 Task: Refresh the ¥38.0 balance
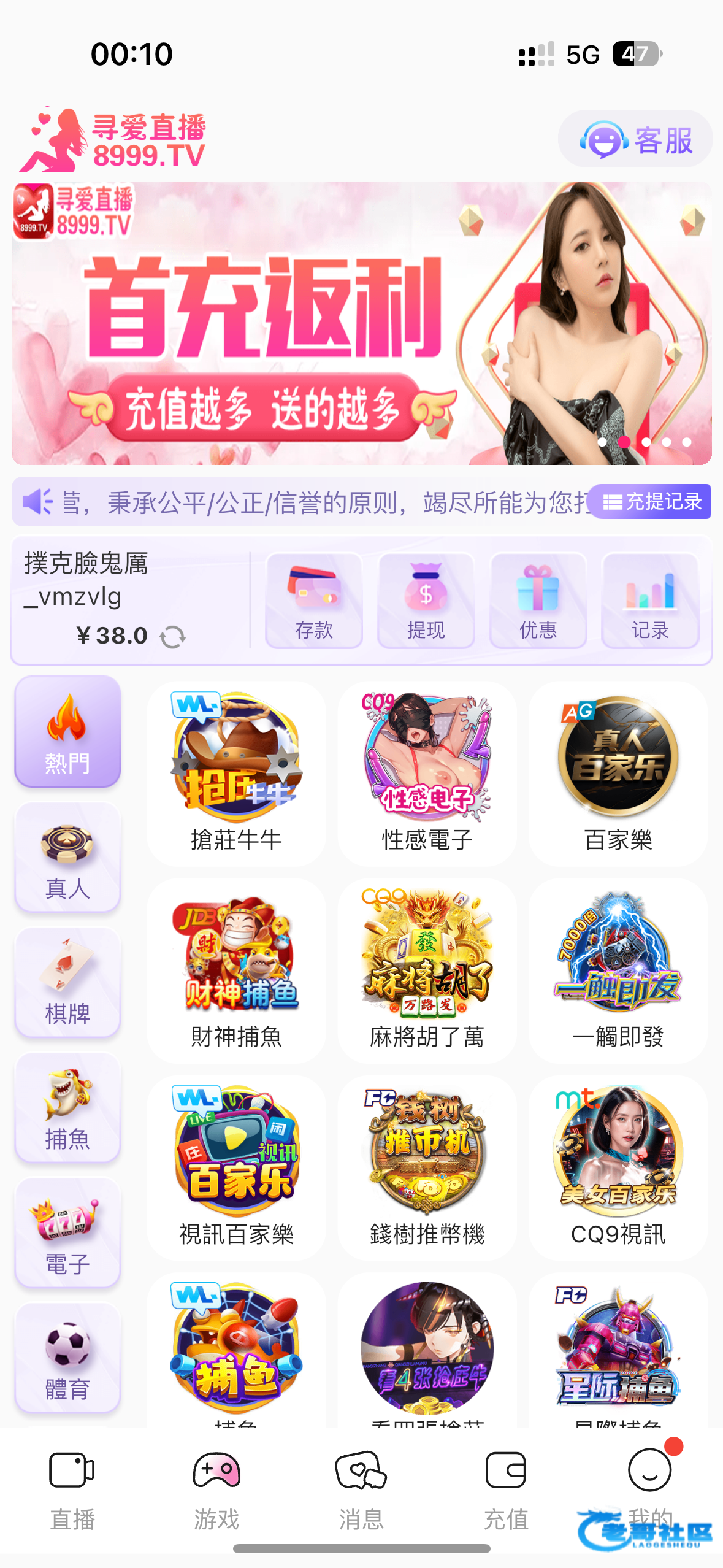coord(173,637)
